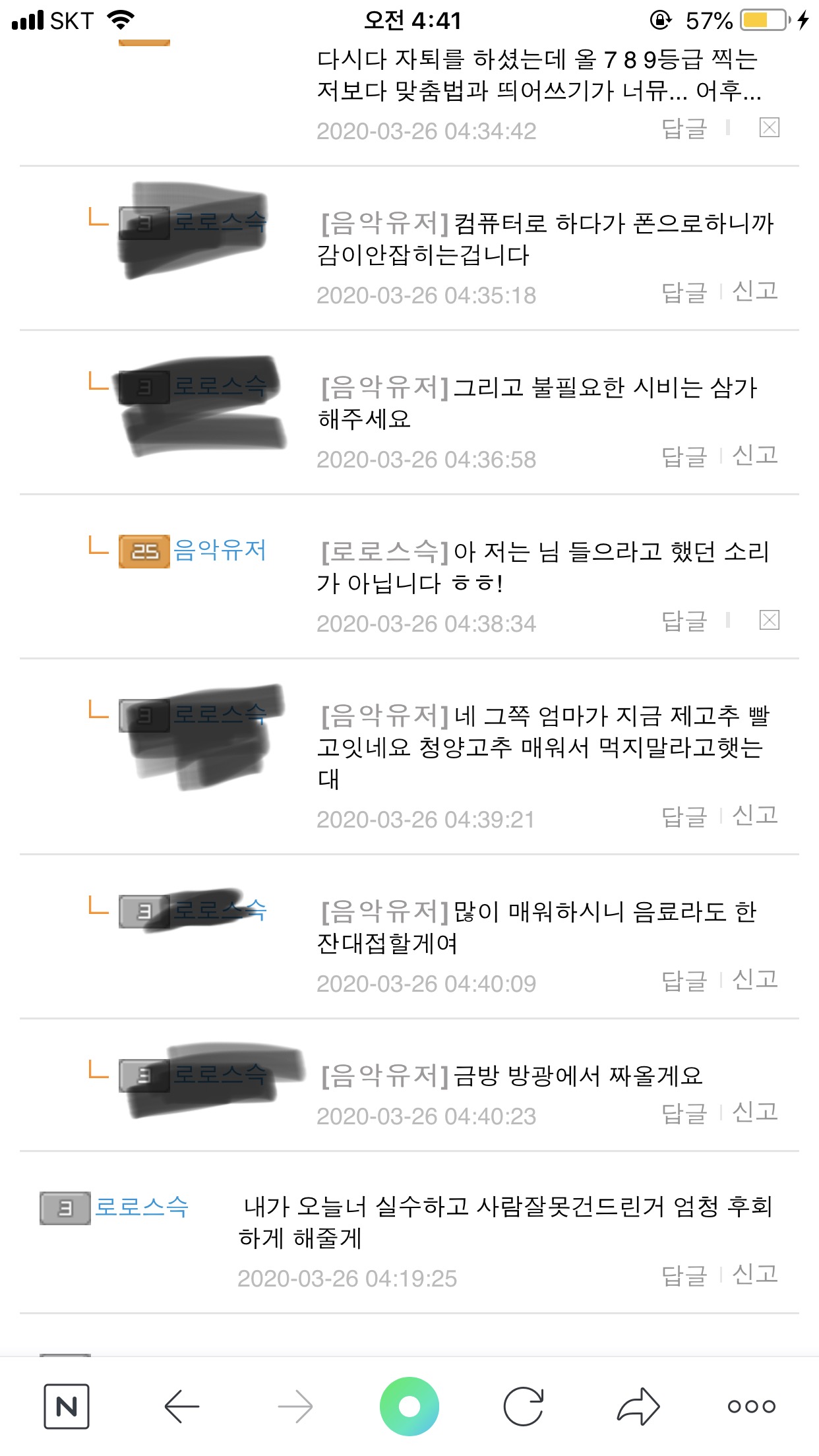Tap 답글 on the 04:38:34 comment
Image resolution: width=819 pixels, height=1456 pixels.
click(684, 621)
